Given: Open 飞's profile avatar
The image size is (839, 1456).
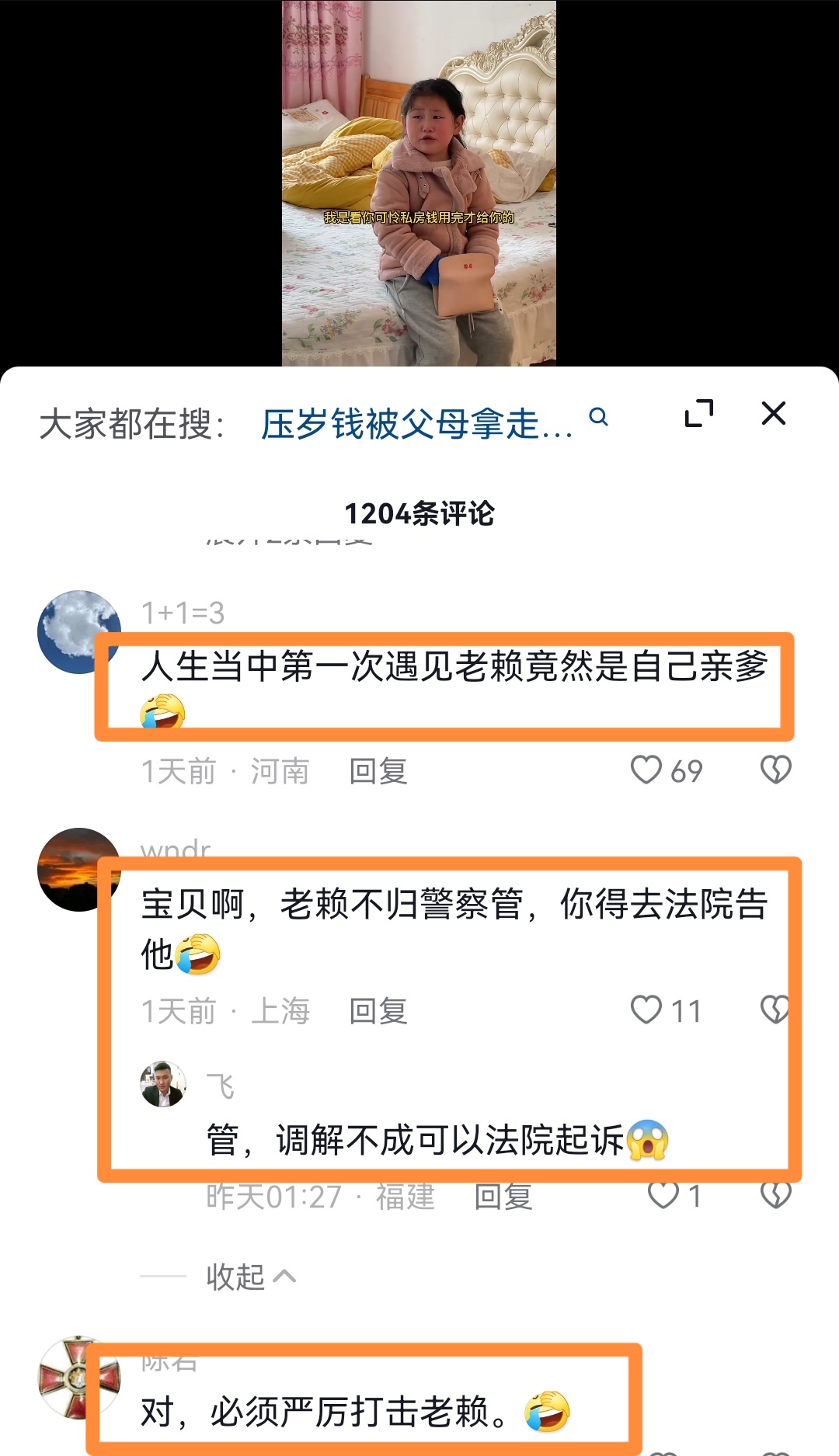Looking at the screenshot, I should pos(163,1084).
